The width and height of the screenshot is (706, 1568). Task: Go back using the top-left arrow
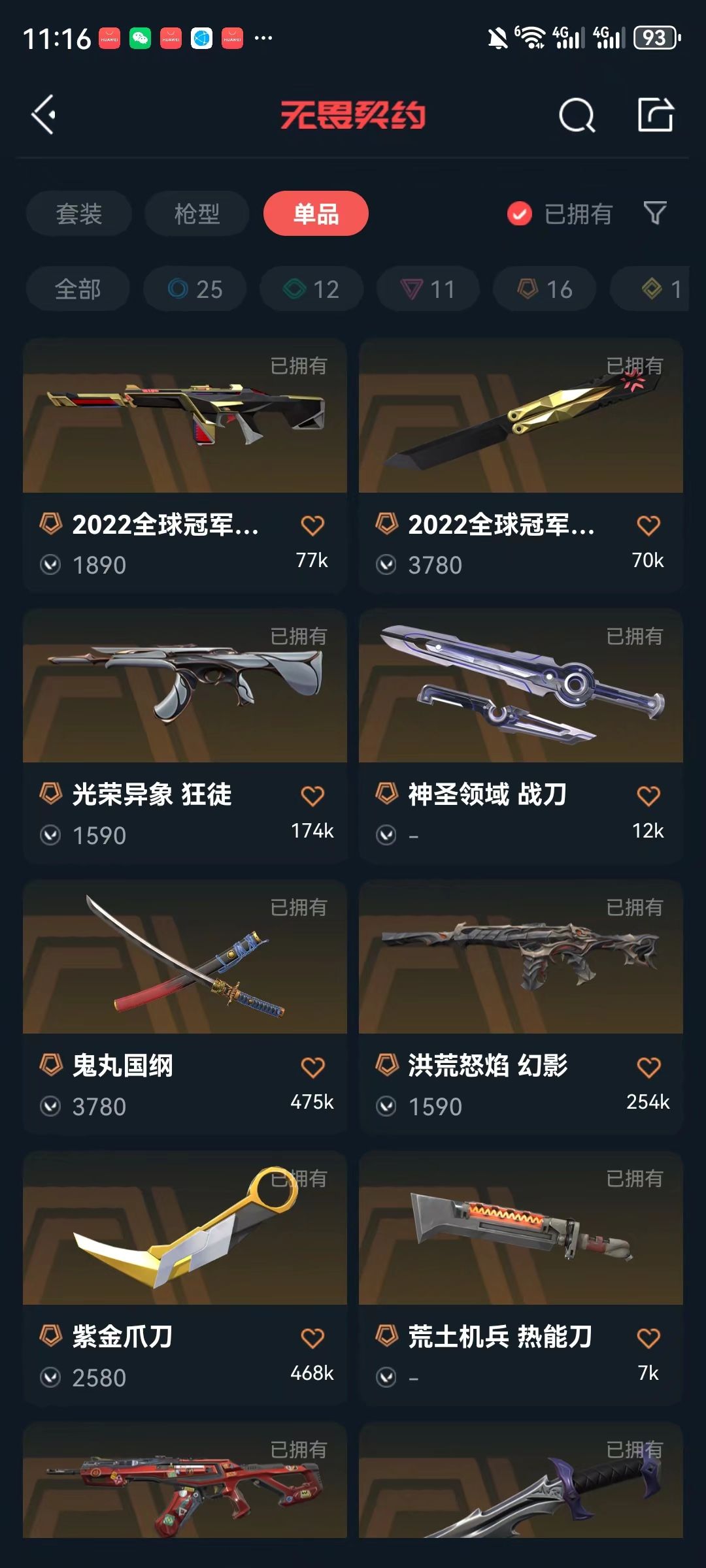pyautogui.click(x=44, y=115)
